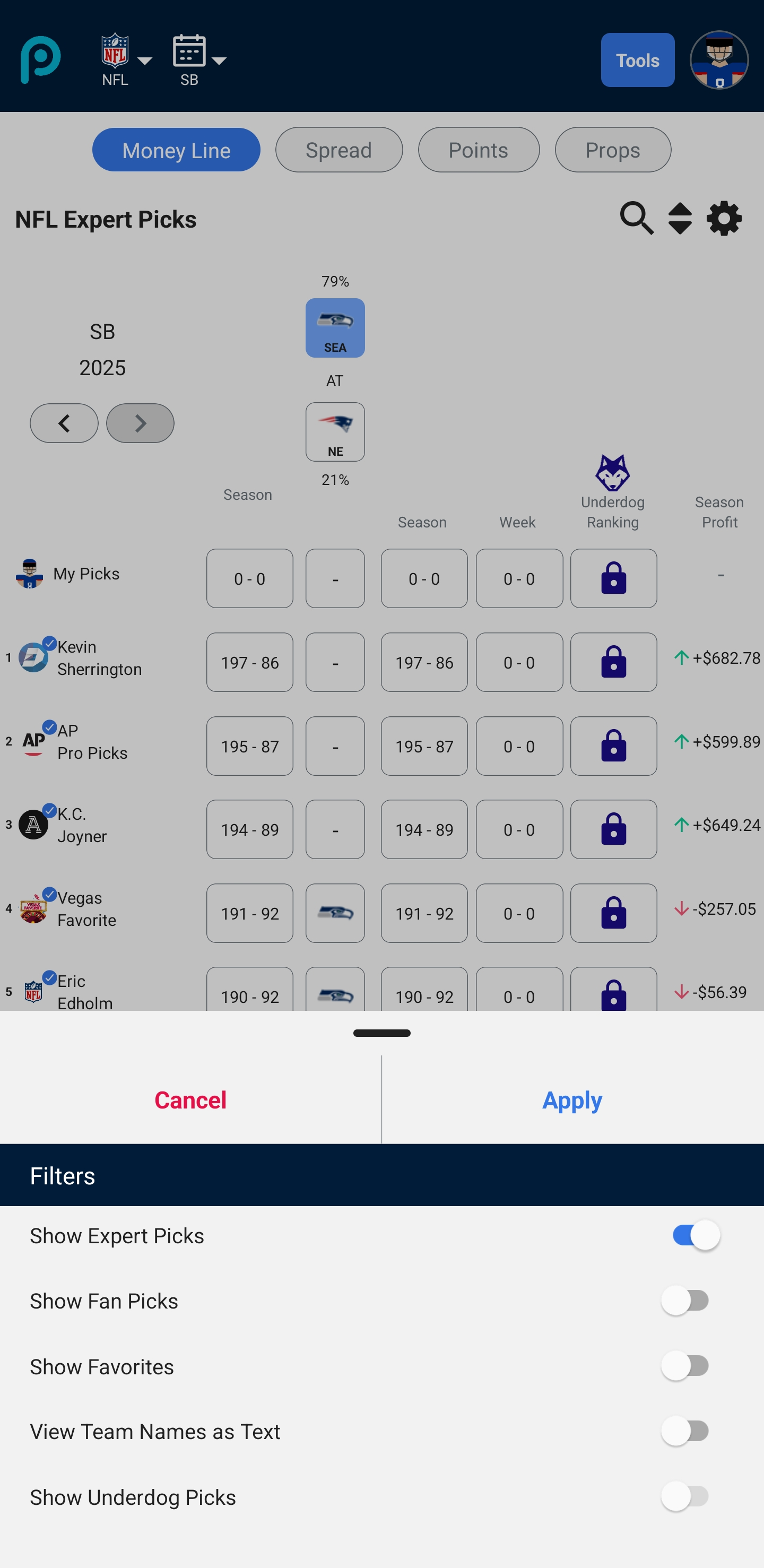Go to the previous week arrow
764x1568 pixels.
point(64,423)
